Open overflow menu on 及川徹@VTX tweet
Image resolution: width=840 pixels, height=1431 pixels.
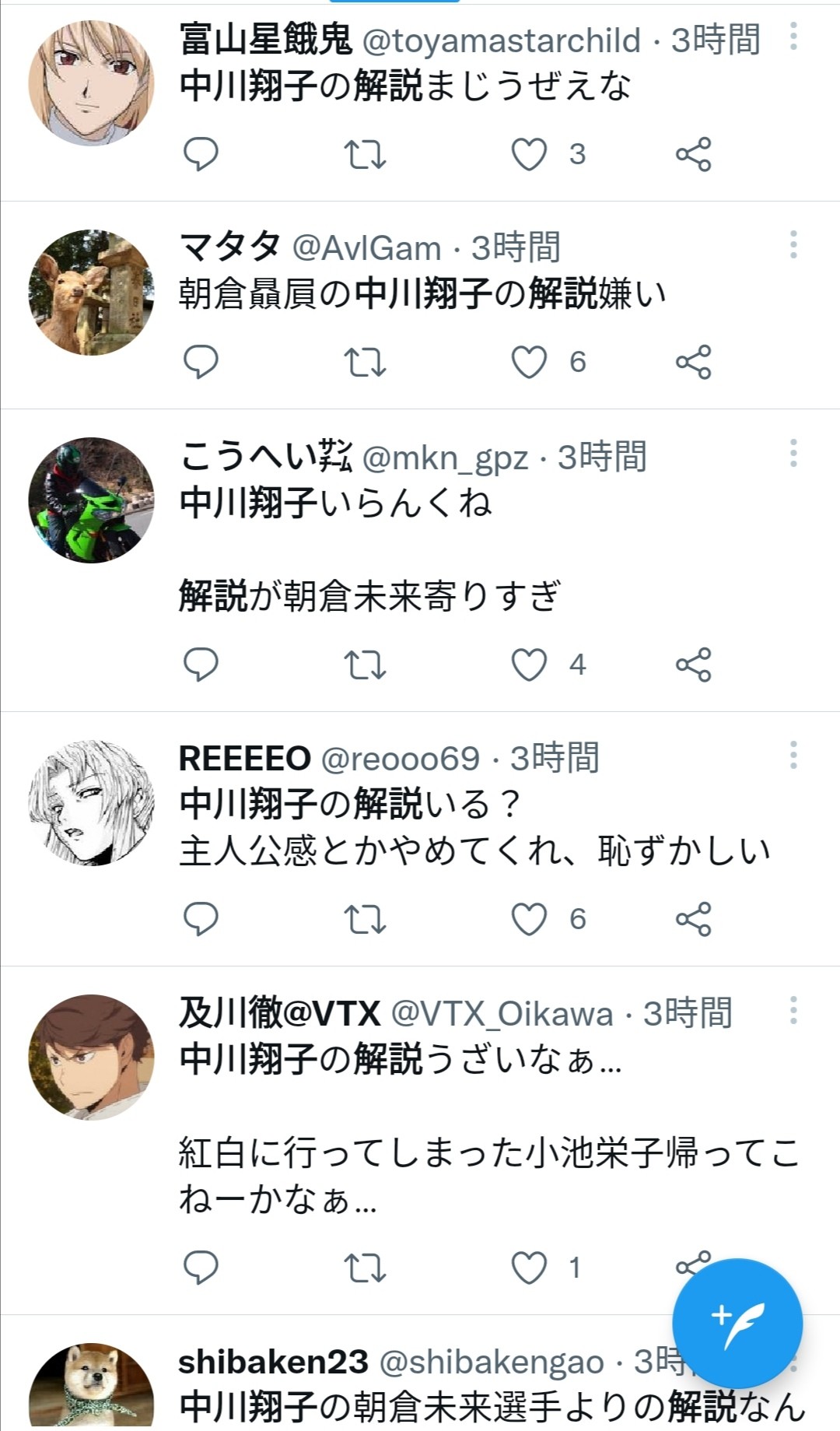[793, 1011]
